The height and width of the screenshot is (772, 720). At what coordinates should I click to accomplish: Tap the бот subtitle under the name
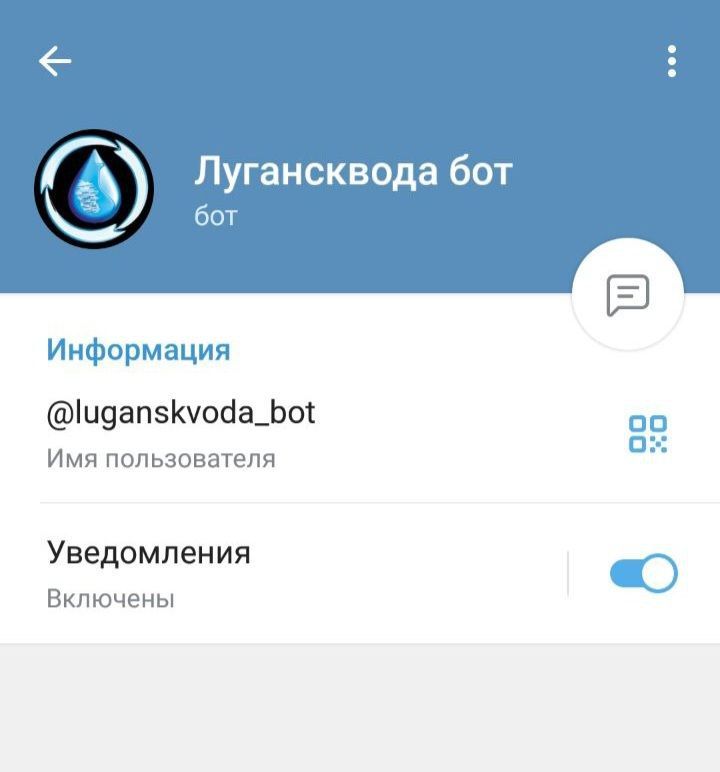tap(213, 217)
